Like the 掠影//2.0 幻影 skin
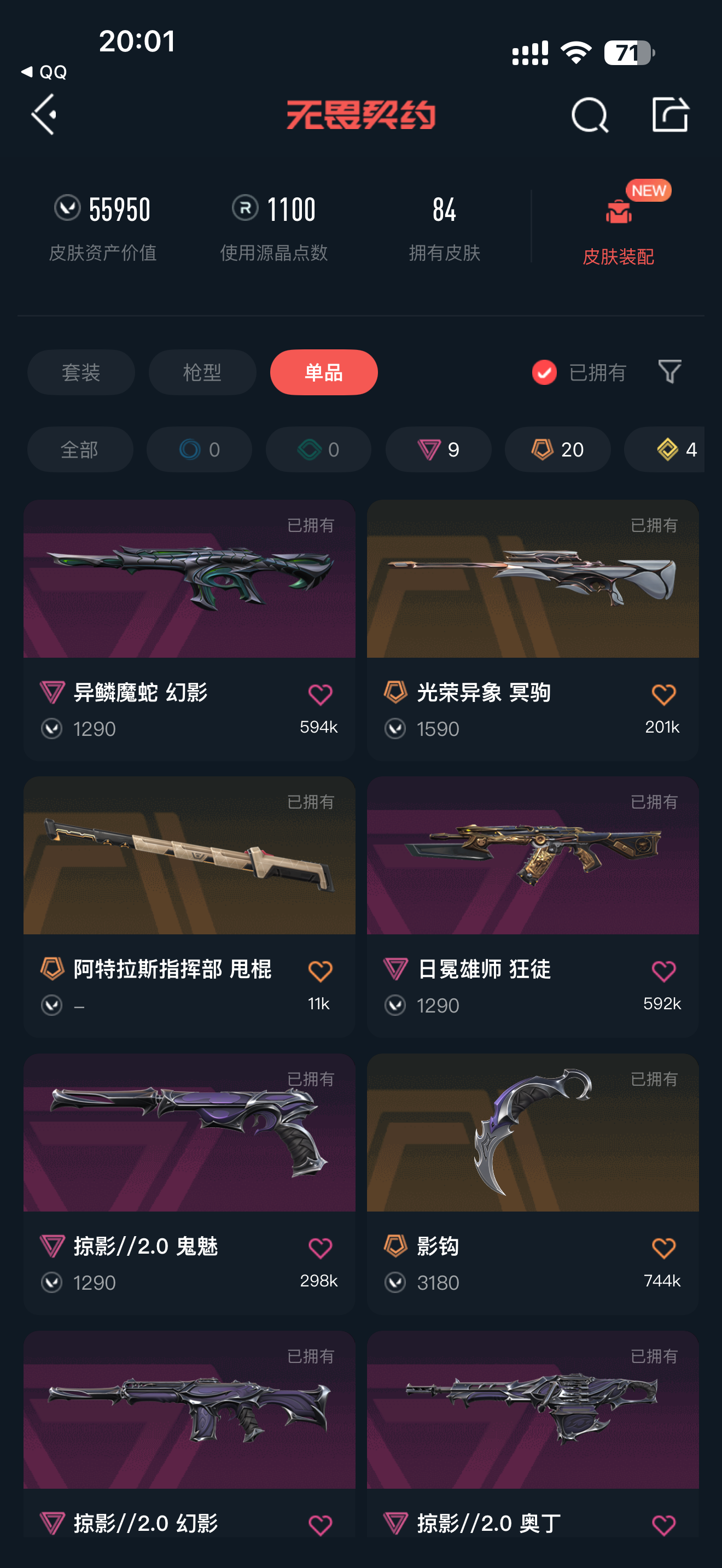Image resolution: width=722 pixels, height=1568 pixels. point(320,1525)
